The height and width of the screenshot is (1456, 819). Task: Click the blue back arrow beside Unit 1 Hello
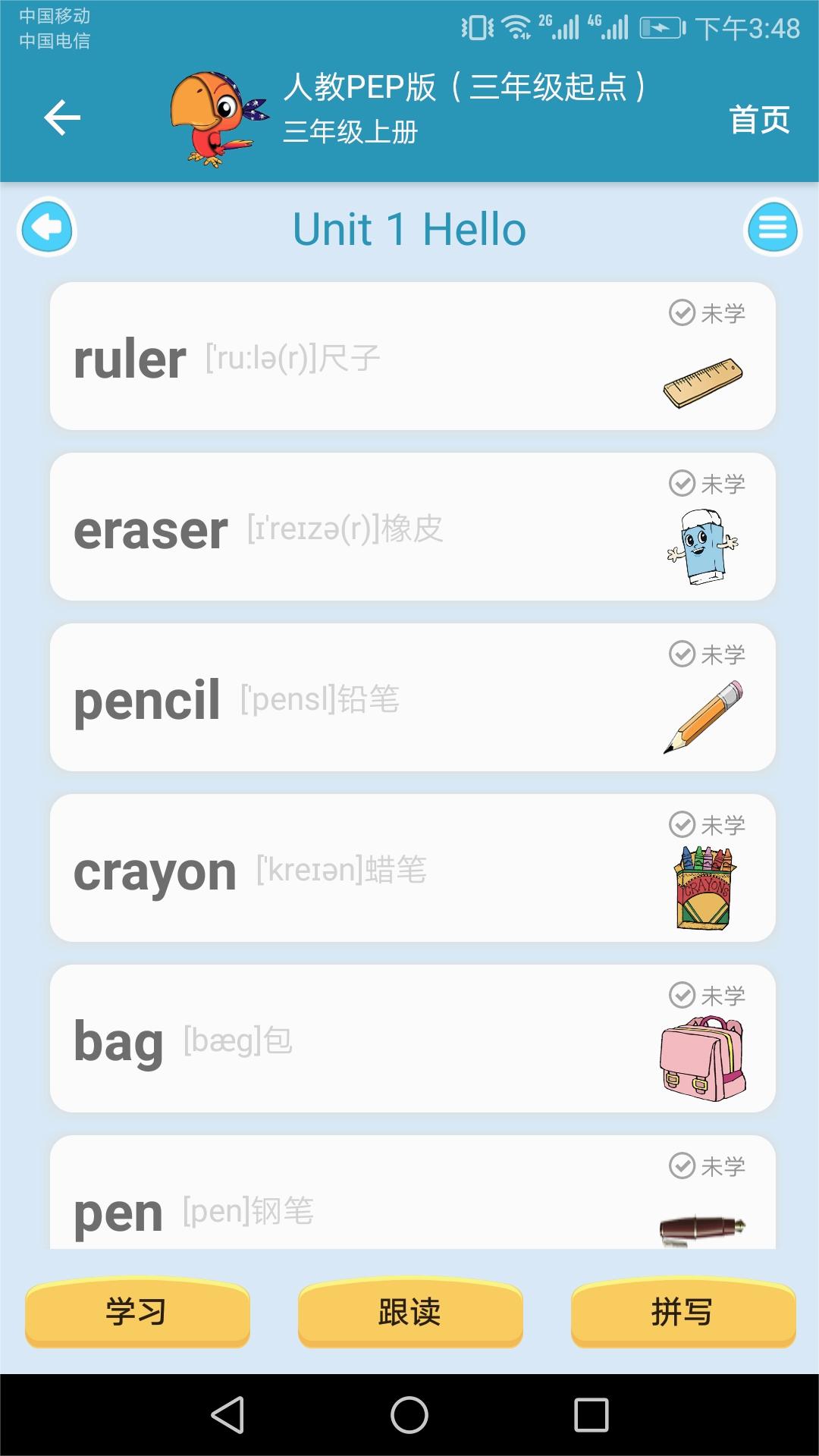(47, 227)
